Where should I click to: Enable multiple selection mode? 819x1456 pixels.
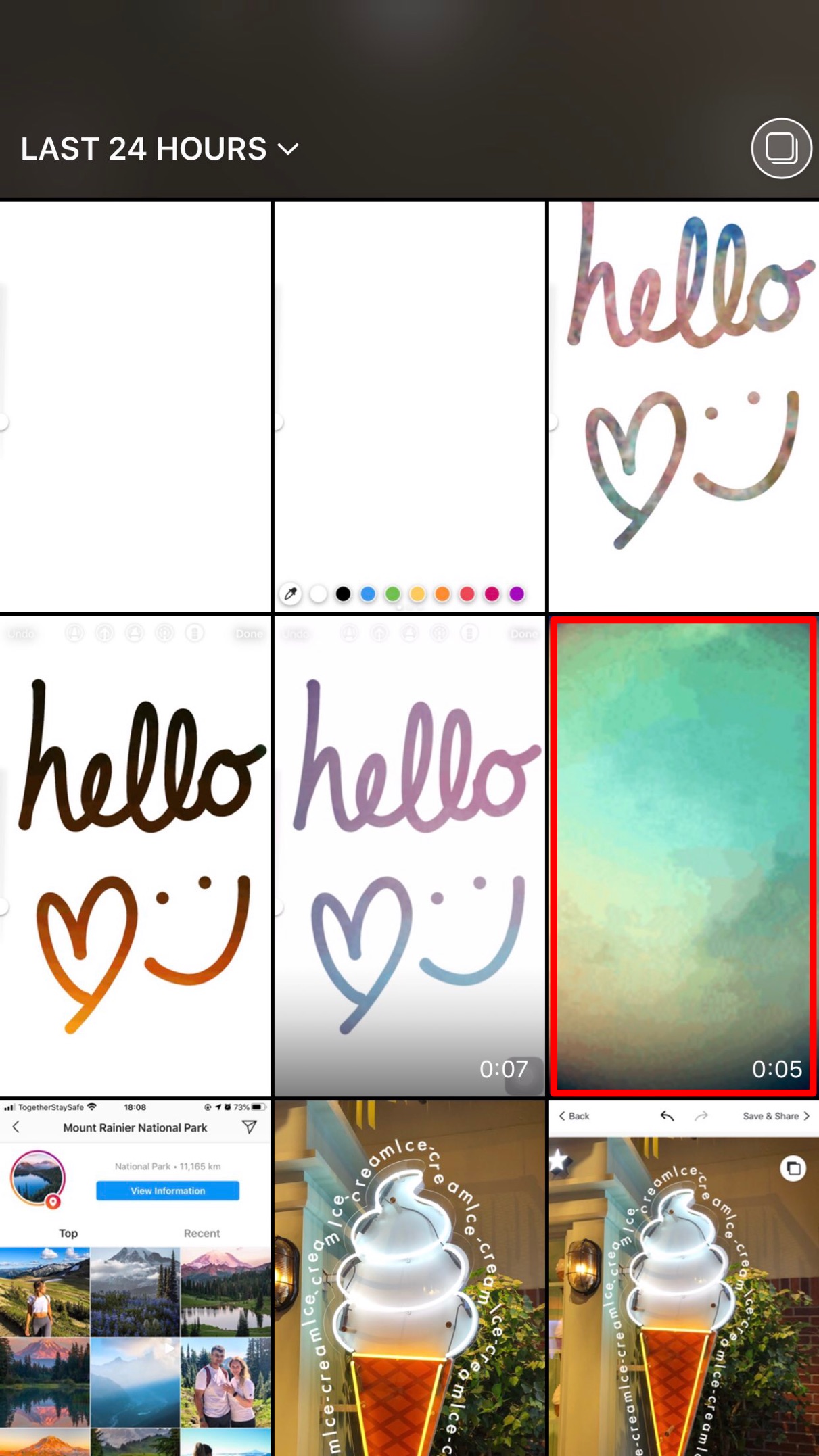click(780, 148)
